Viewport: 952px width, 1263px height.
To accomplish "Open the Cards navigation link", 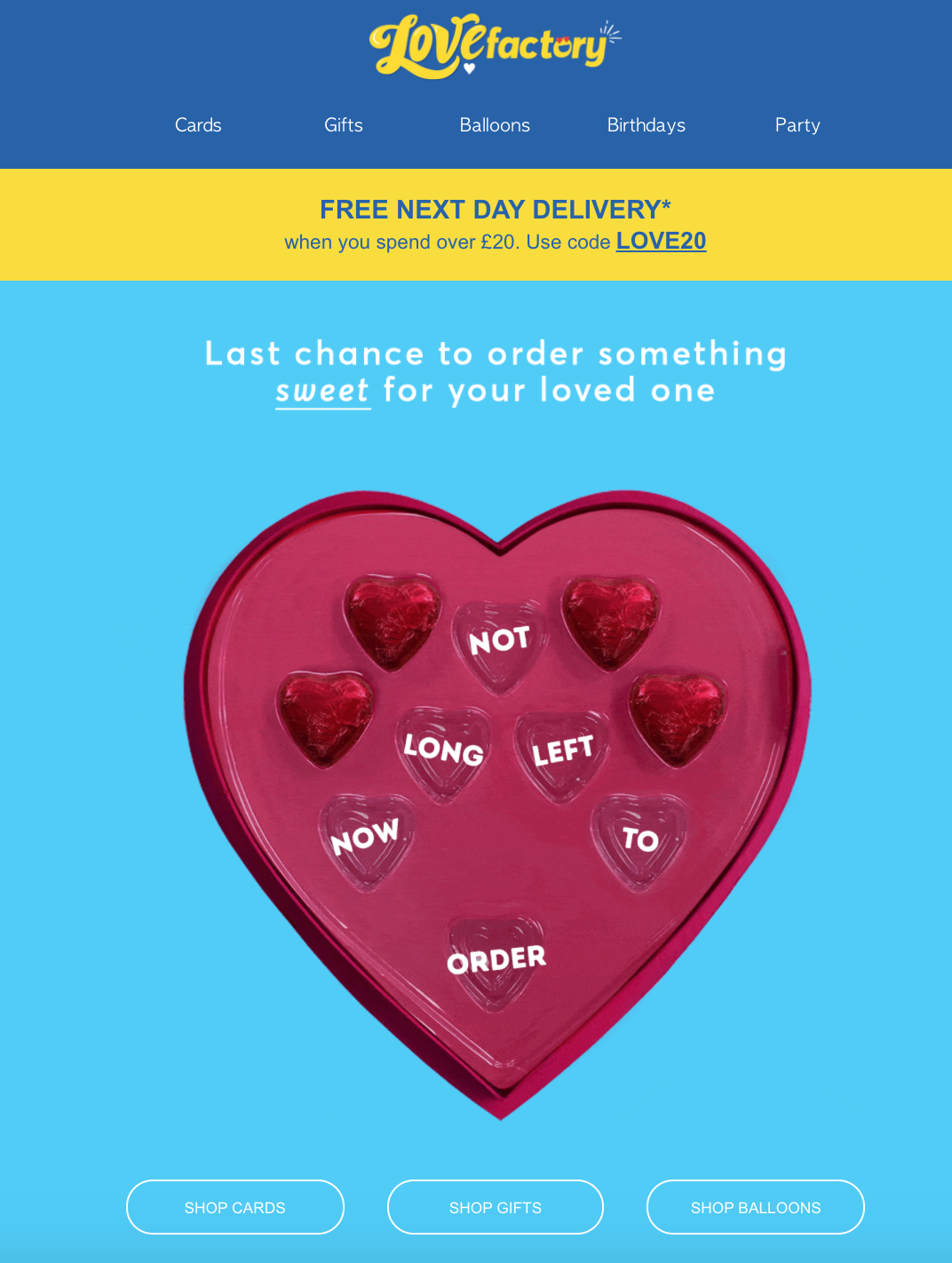I will coord(198,125).
